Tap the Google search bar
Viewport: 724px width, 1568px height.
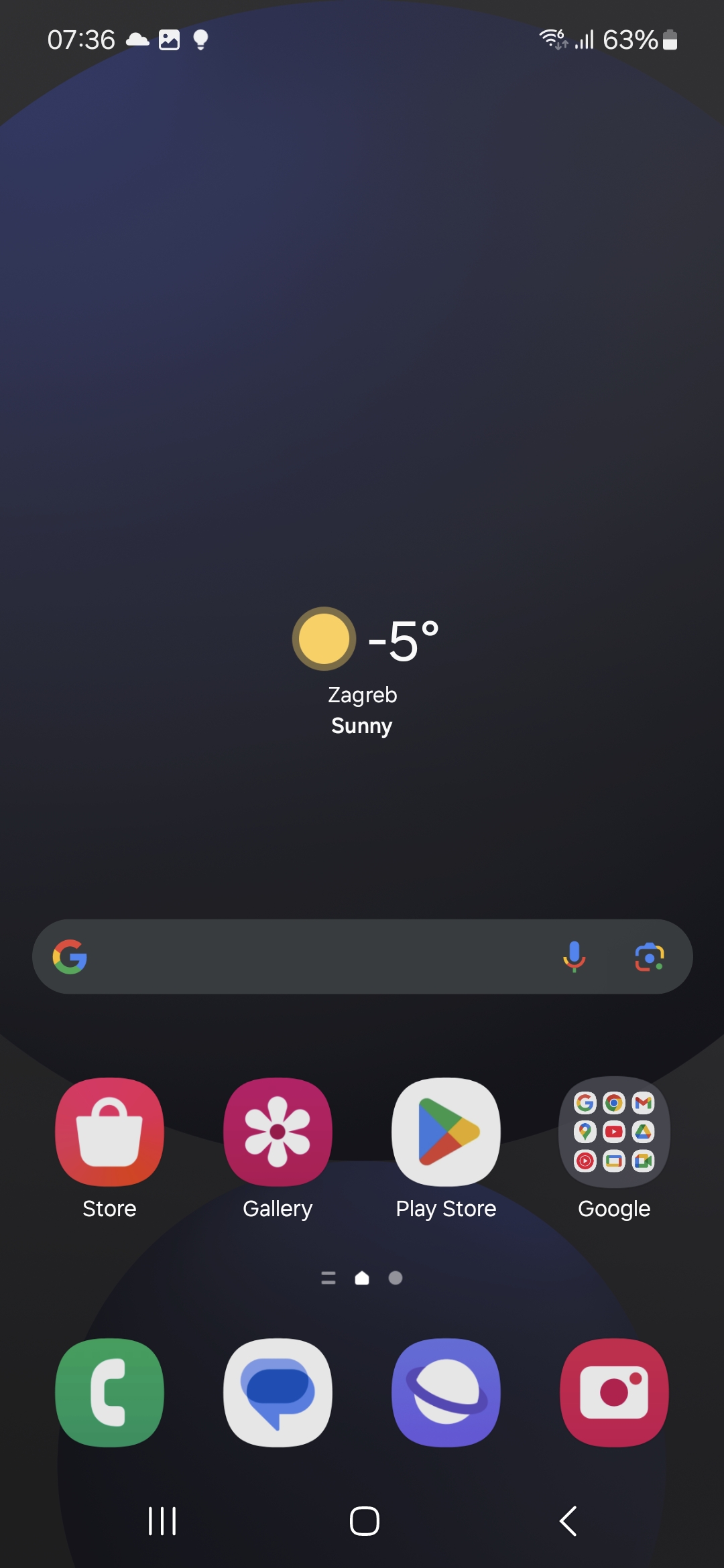click(363, 957)
